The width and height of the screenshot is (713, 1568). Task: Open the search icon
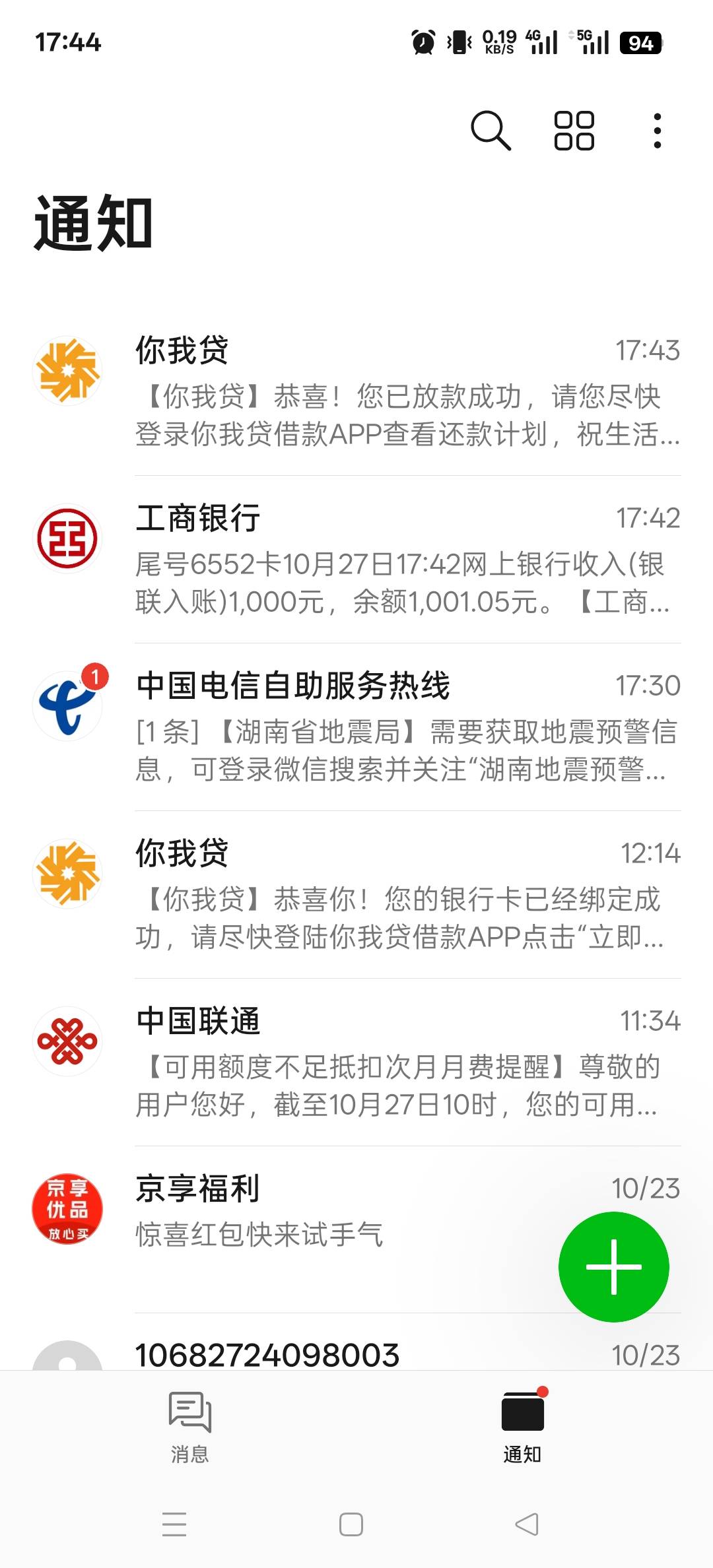tap(491, 131)
